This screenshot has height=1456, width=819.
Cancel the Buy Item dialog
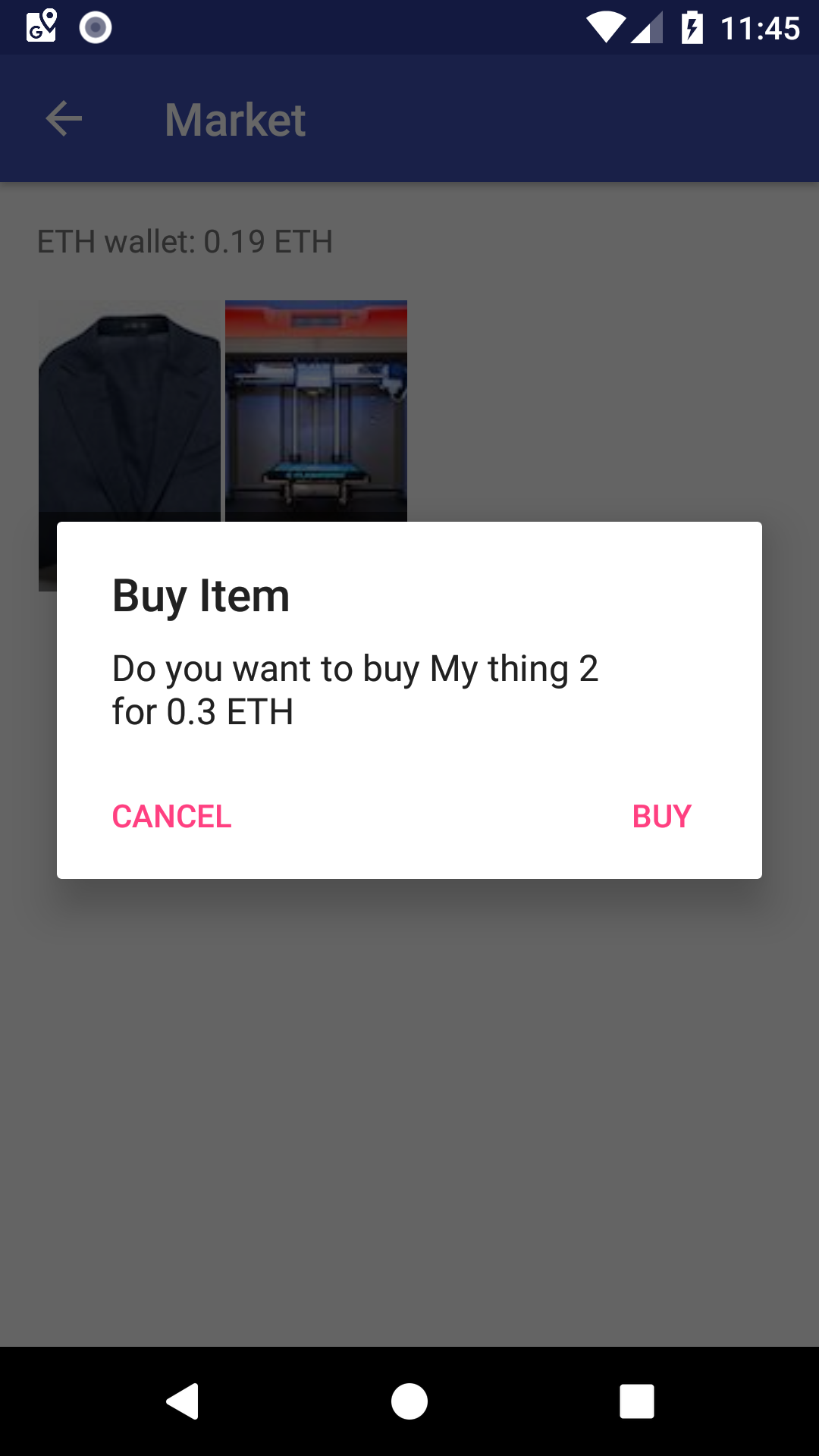tap(172, 817)
